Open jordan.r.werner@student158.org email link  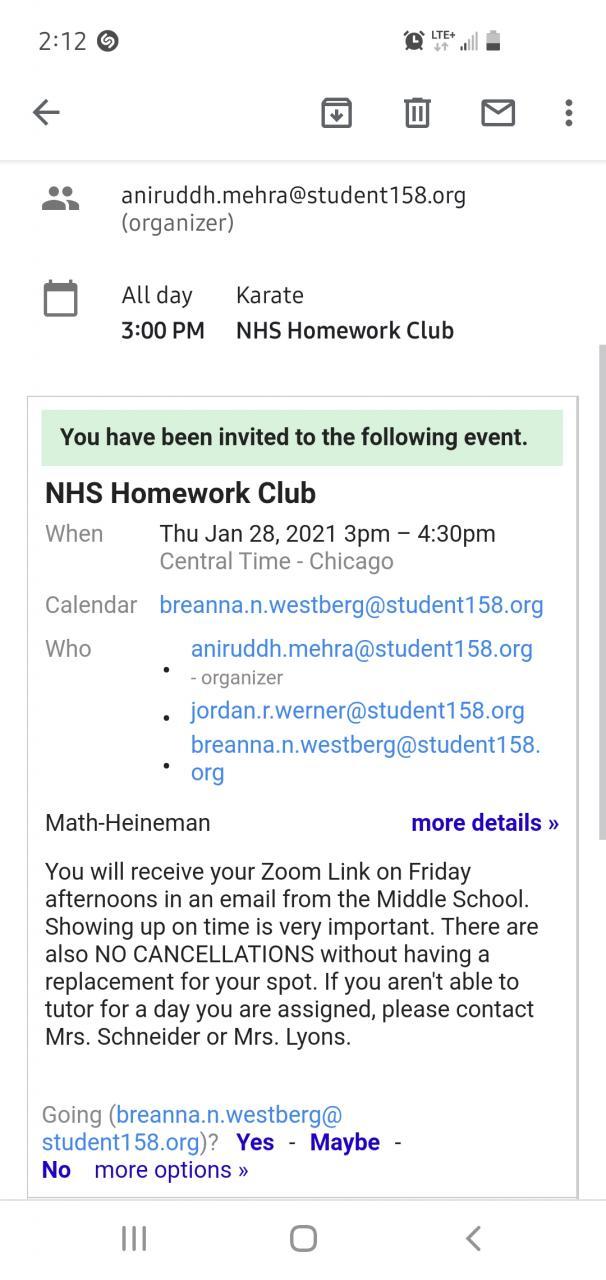point(357,711)
